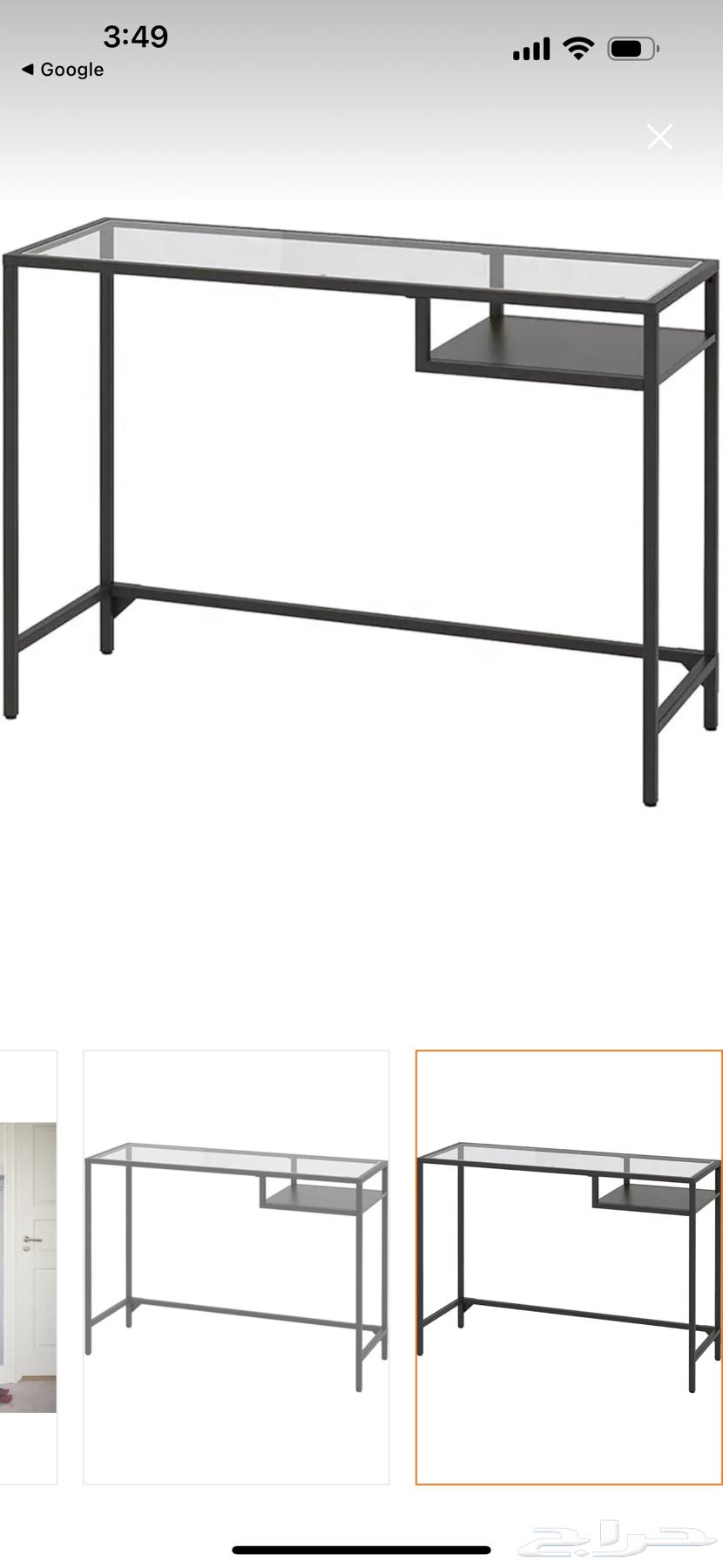Open the partially visible room photo thumbnail

(28, 1267)
